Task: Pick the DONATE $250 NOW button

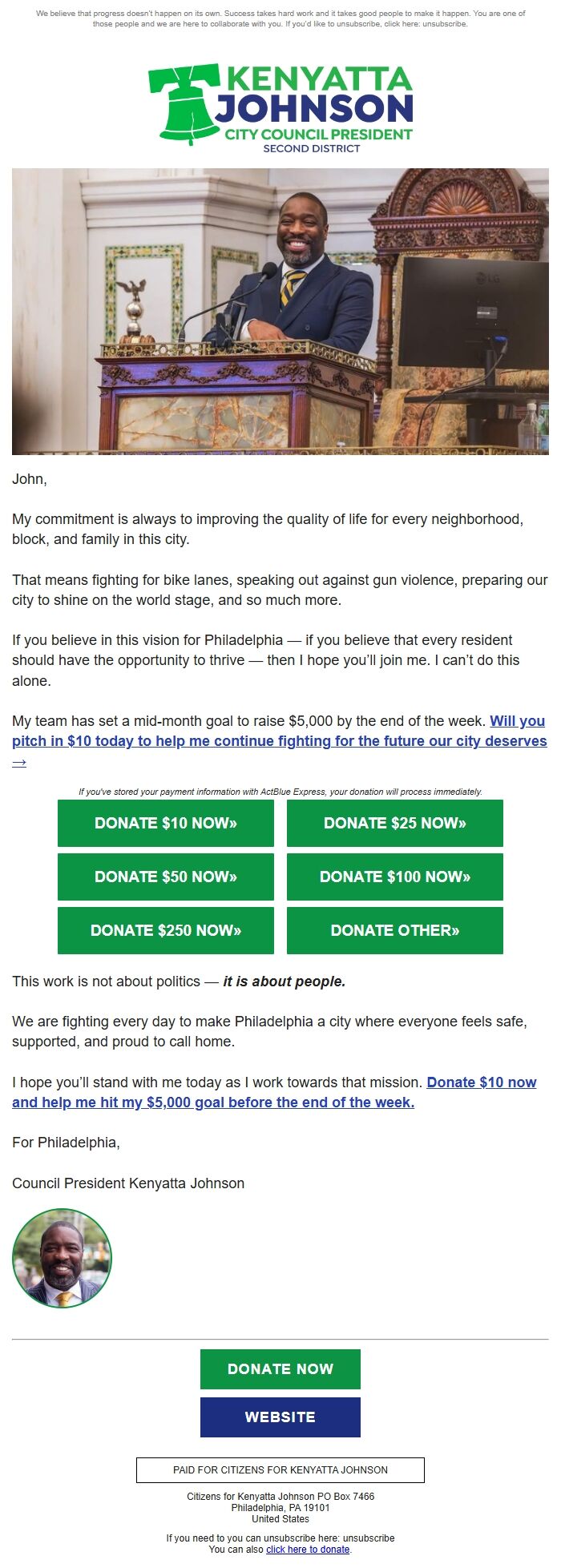Action: click(166, 930)
